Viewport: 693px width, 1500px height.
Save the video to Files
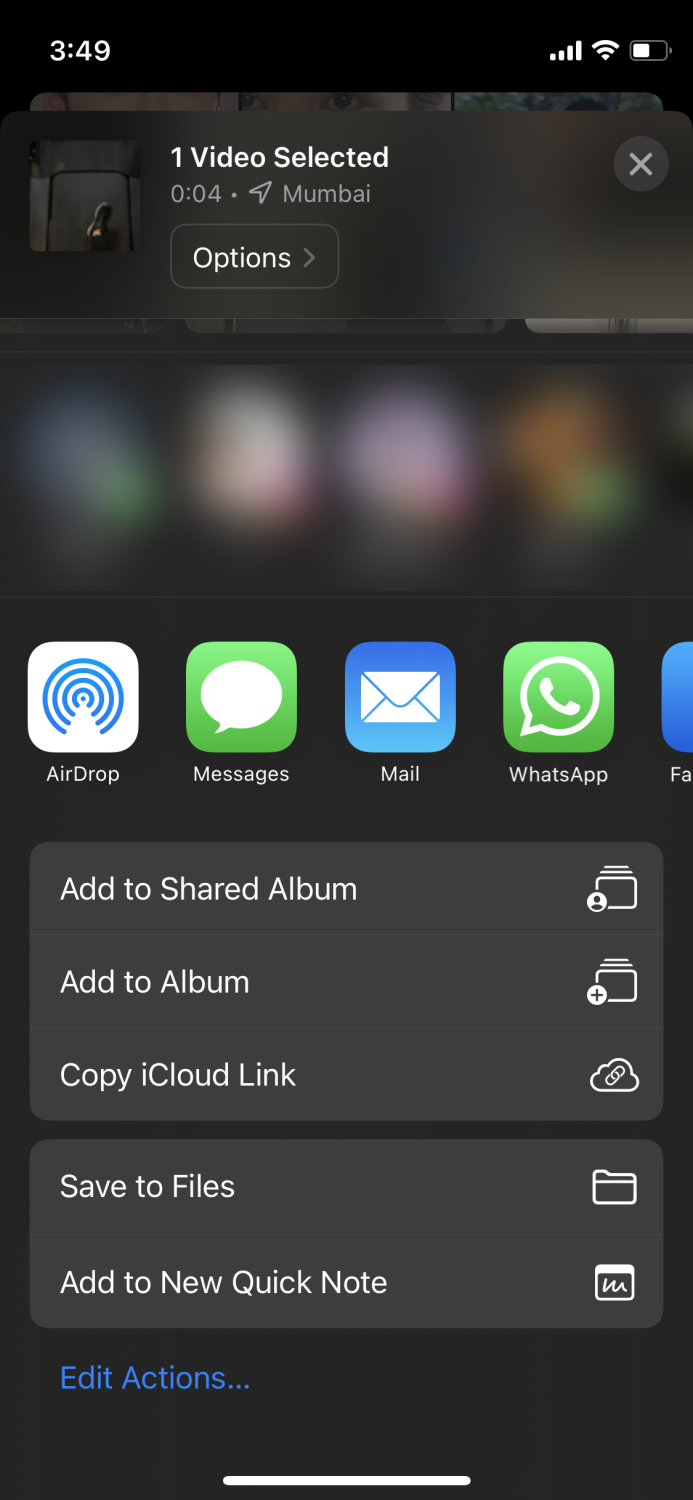tap(346, 1187)
